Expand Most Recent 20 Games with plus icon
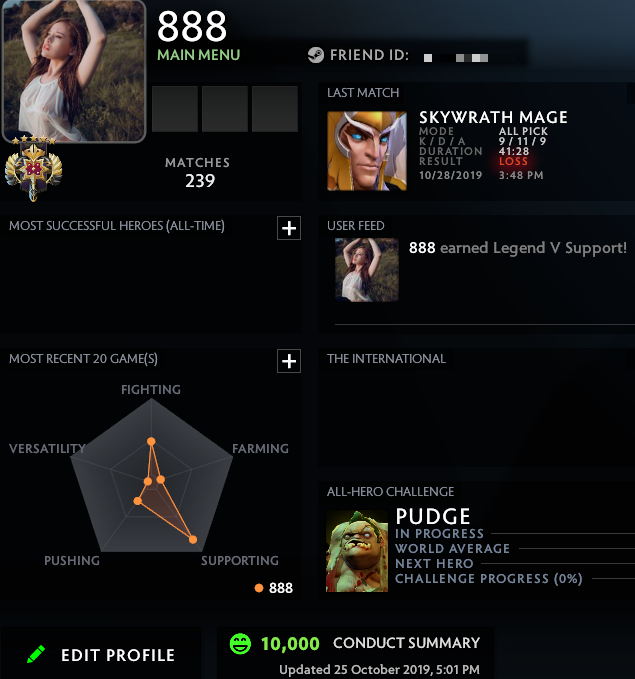635x679 pixels. point(289,361)
